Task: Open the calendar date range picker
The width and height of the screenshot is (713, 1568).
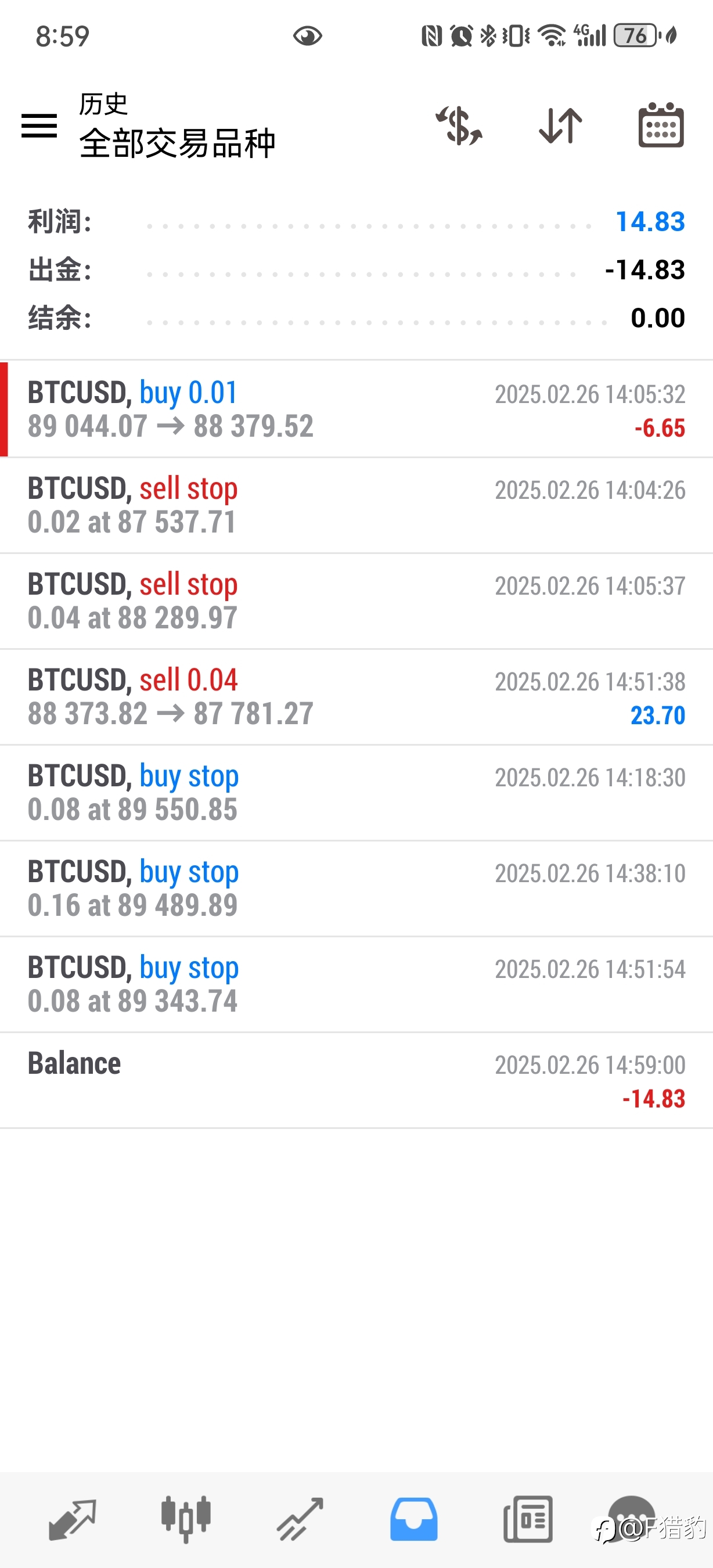Action: click(x=661, y=125)
